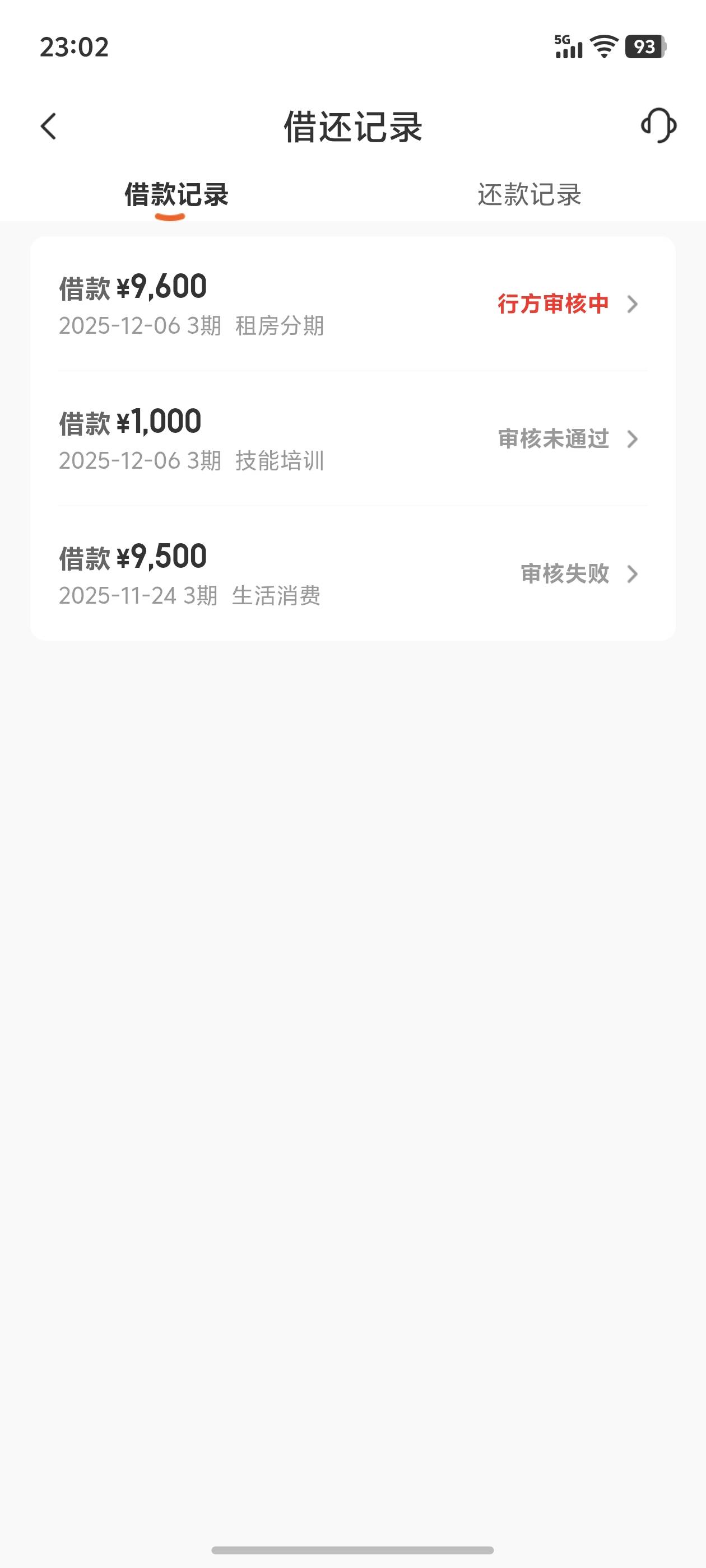This screenshot has width=706, height=1568.
Task: Select the 借款记录 tab
Action: point(176,195)
